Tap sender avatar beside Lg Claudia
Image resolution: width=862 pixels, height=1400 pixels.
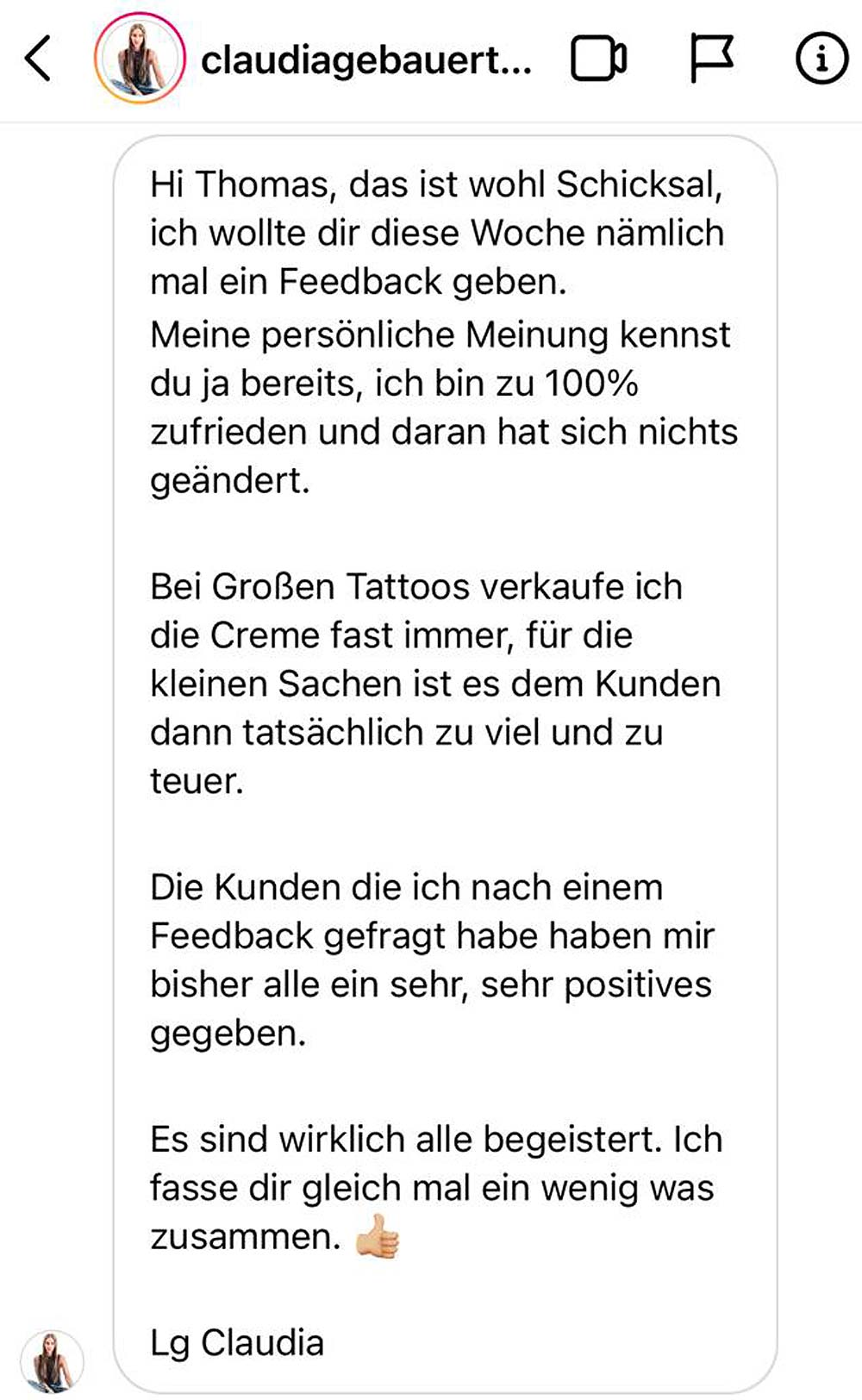[x=53, y=1361]
